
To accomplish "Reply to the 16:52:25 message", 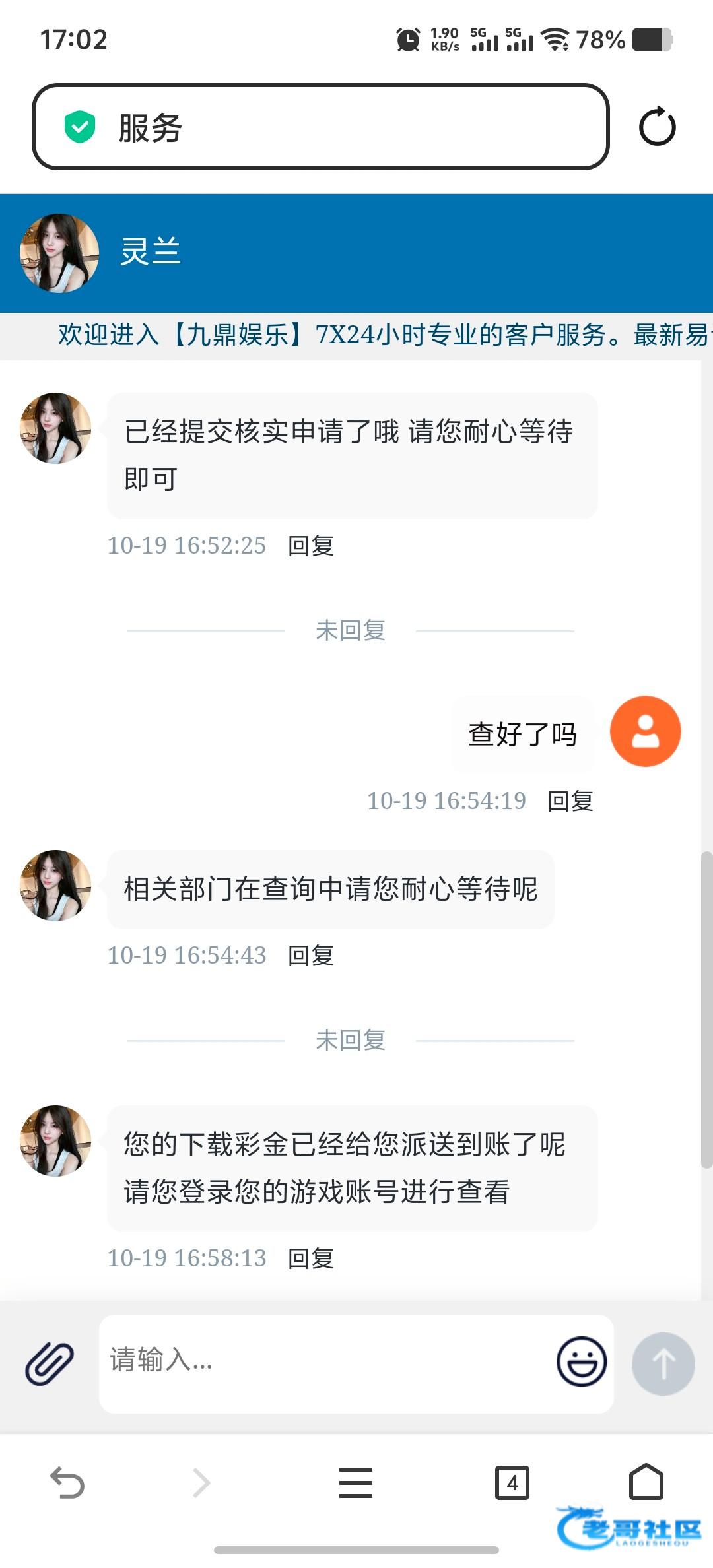I will [310, 546].
